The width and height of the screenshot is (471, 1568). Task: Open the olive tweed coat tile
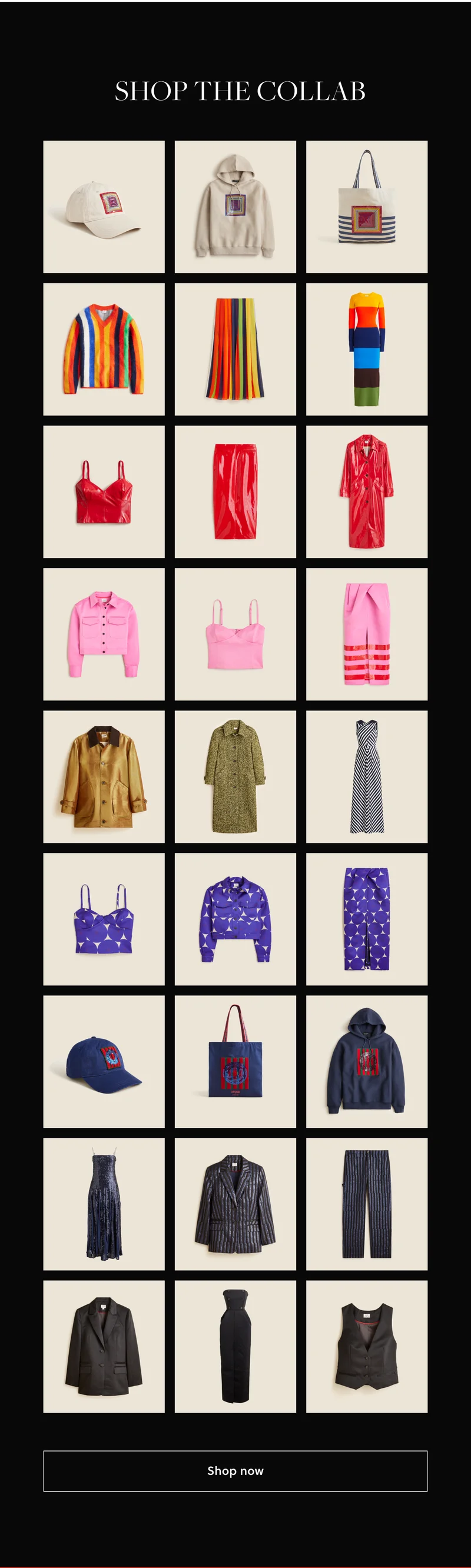(x=235, y=777)
